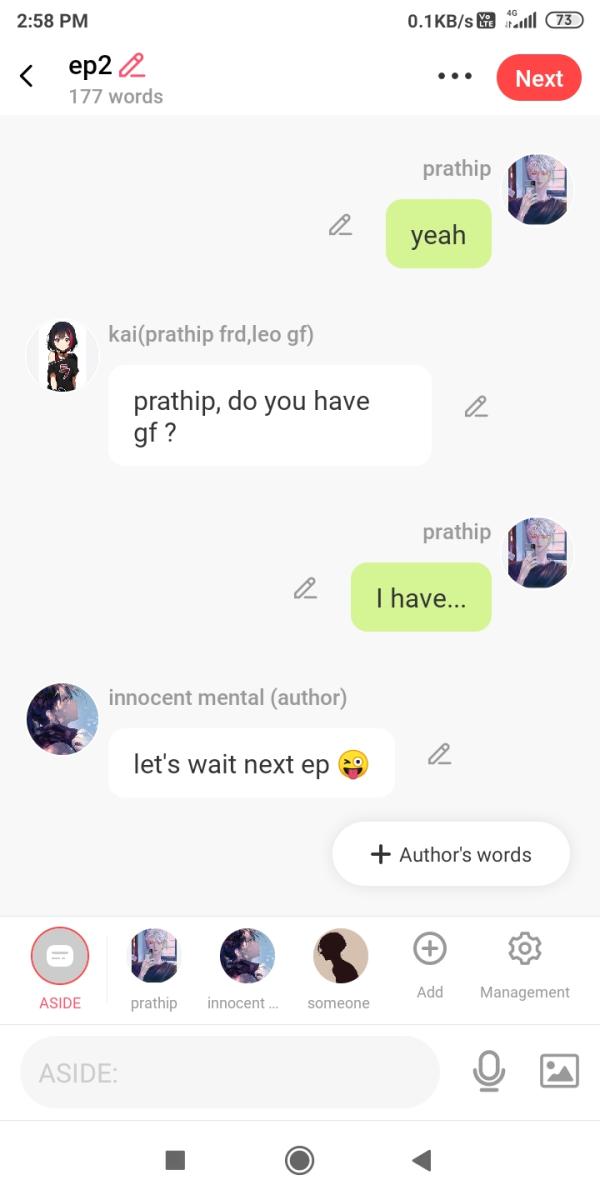The height and width of the screenshot is (1200, 600).
Task: Add Author's words
Action: tap(451, 854)
